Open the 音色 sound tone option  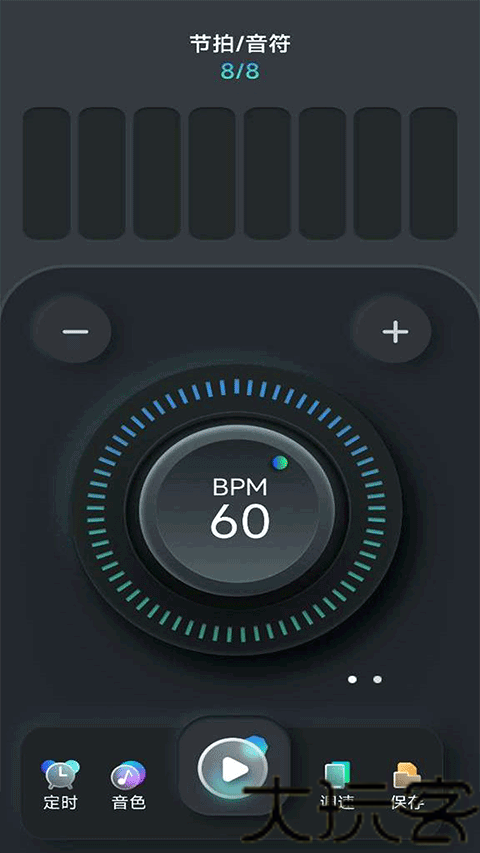128,784
